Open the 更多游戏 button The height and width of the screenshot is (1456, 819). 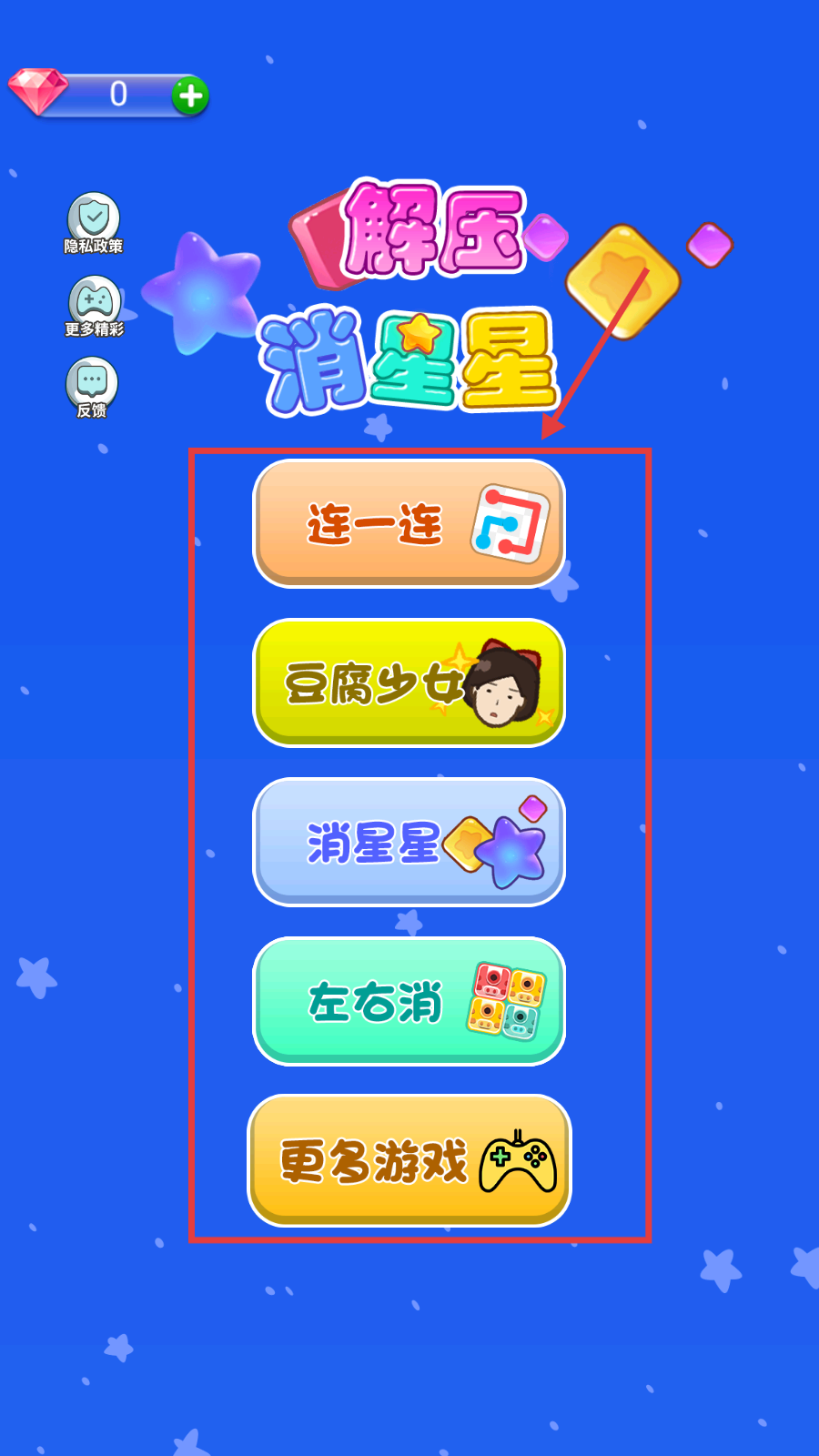[409, 1160]
